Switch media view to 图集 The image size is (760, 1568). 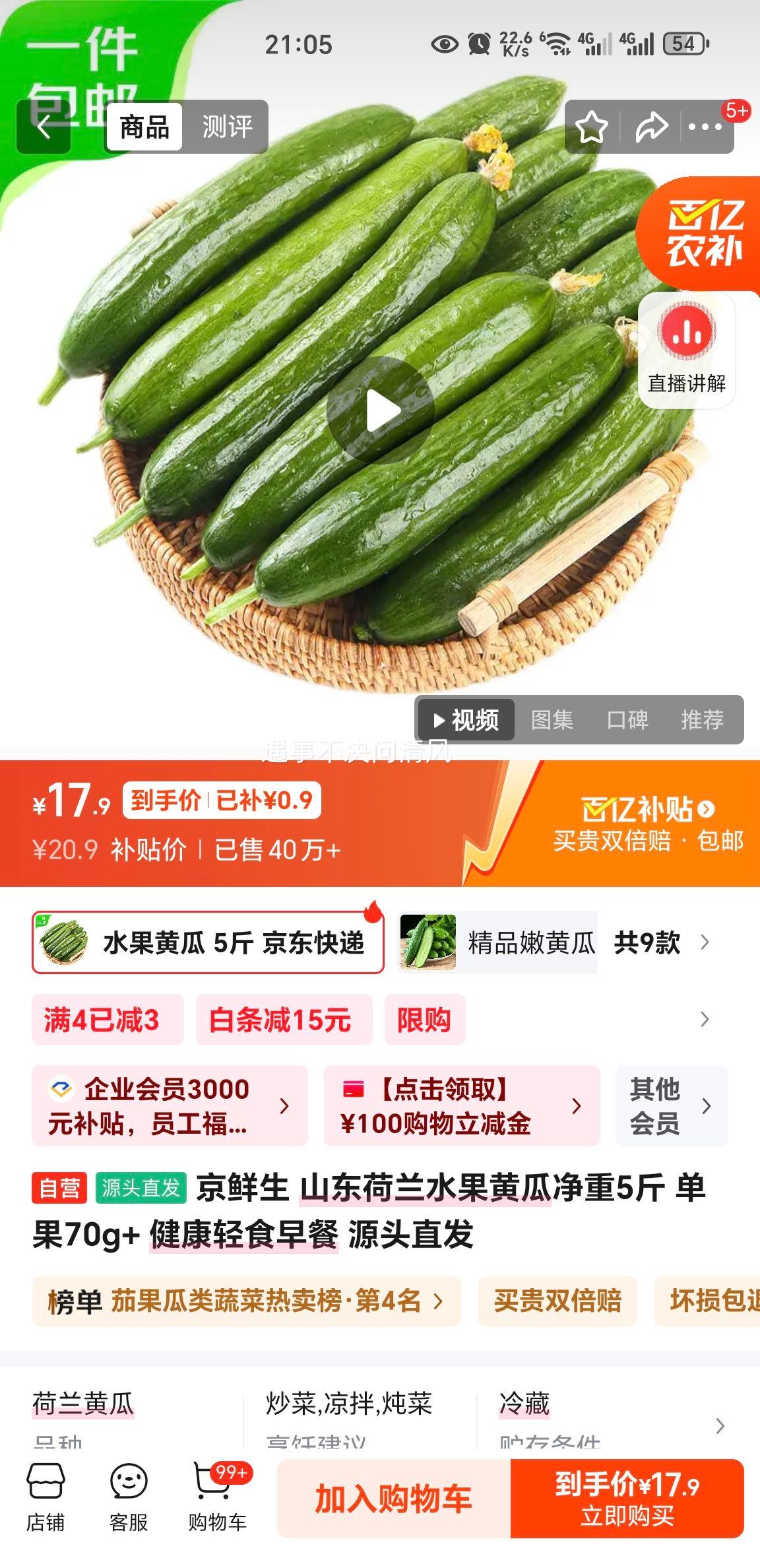click(552, 721)
